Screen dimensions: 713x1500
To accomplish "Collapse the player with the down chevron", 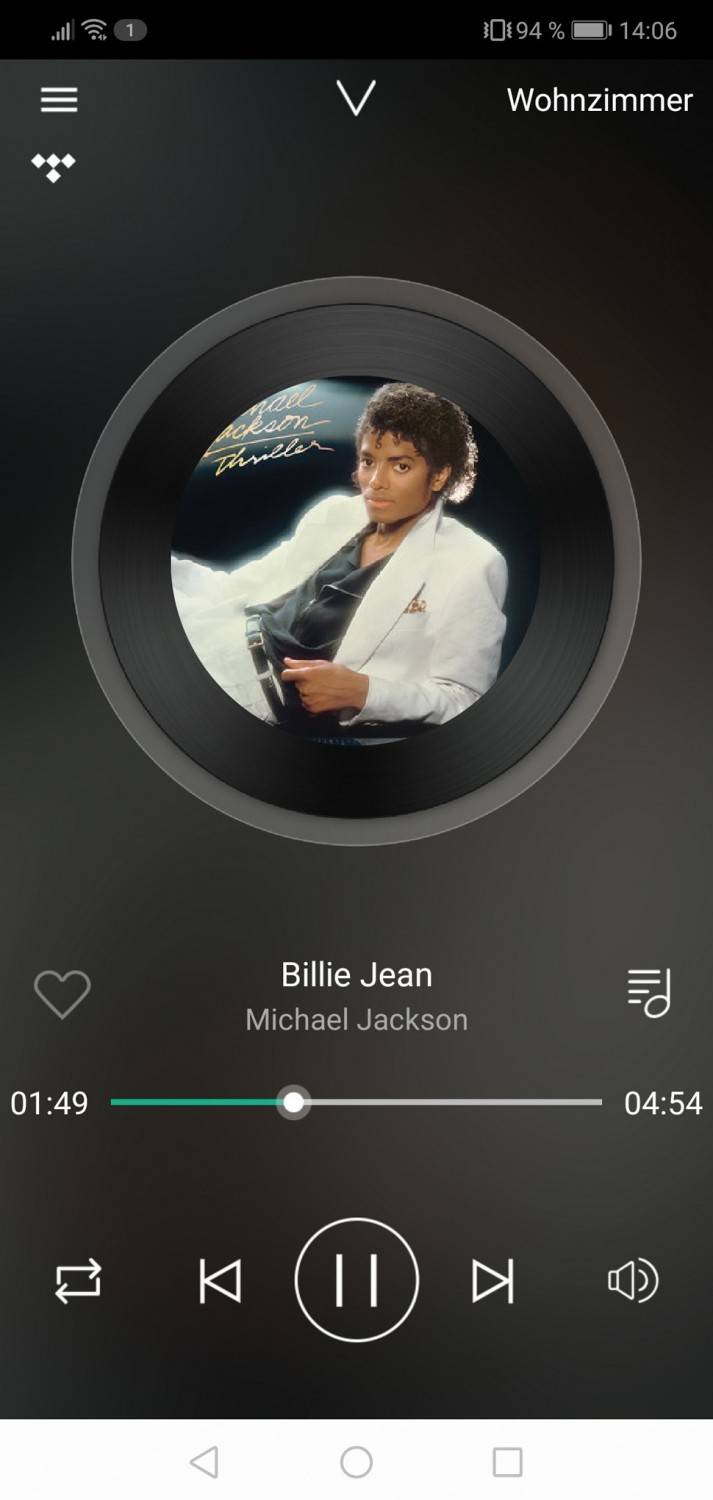I will tap(356, 99).
